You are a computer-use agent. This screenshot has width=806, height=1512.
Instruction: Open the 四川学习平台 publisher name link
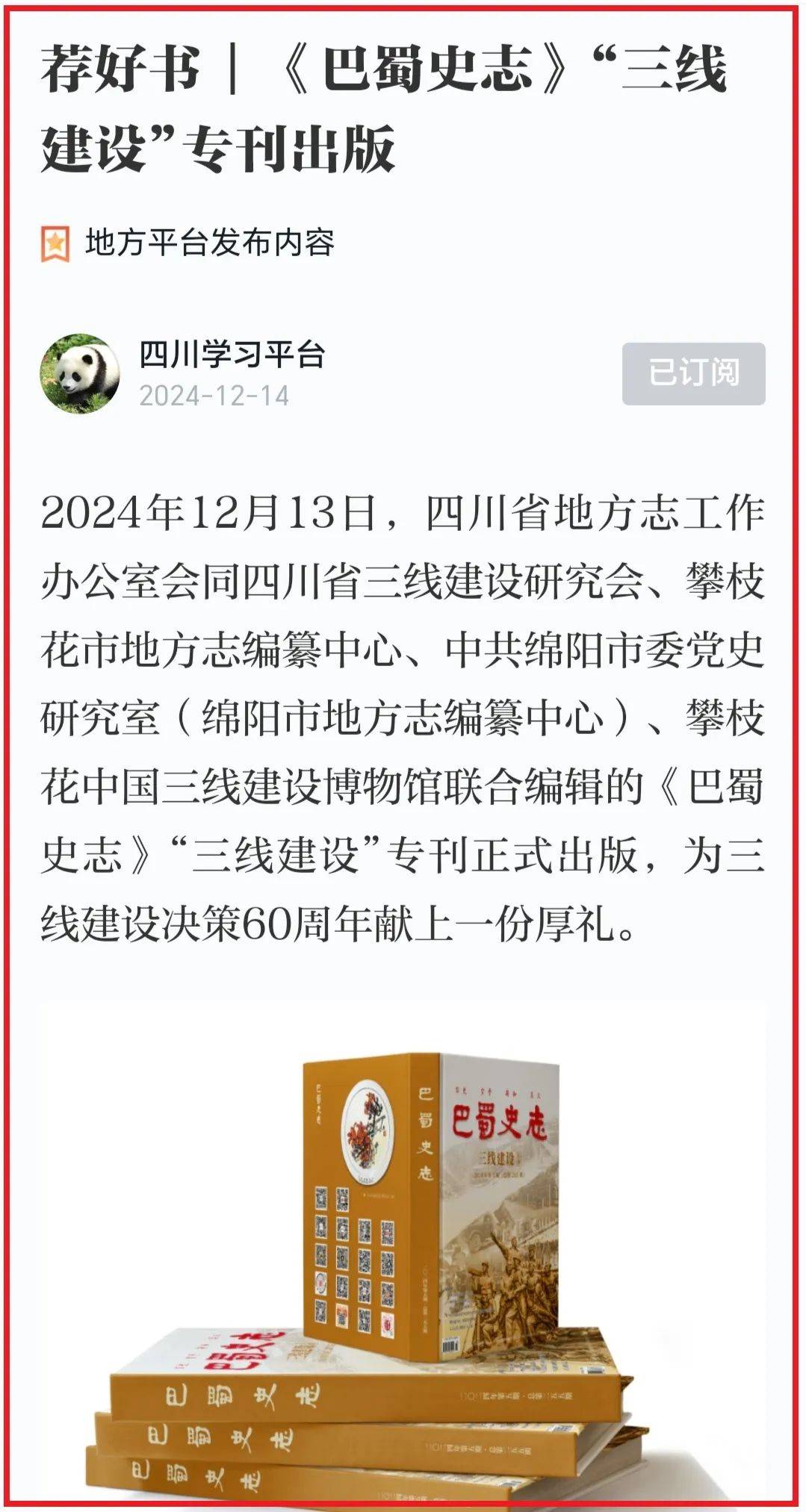click(232, 355)
